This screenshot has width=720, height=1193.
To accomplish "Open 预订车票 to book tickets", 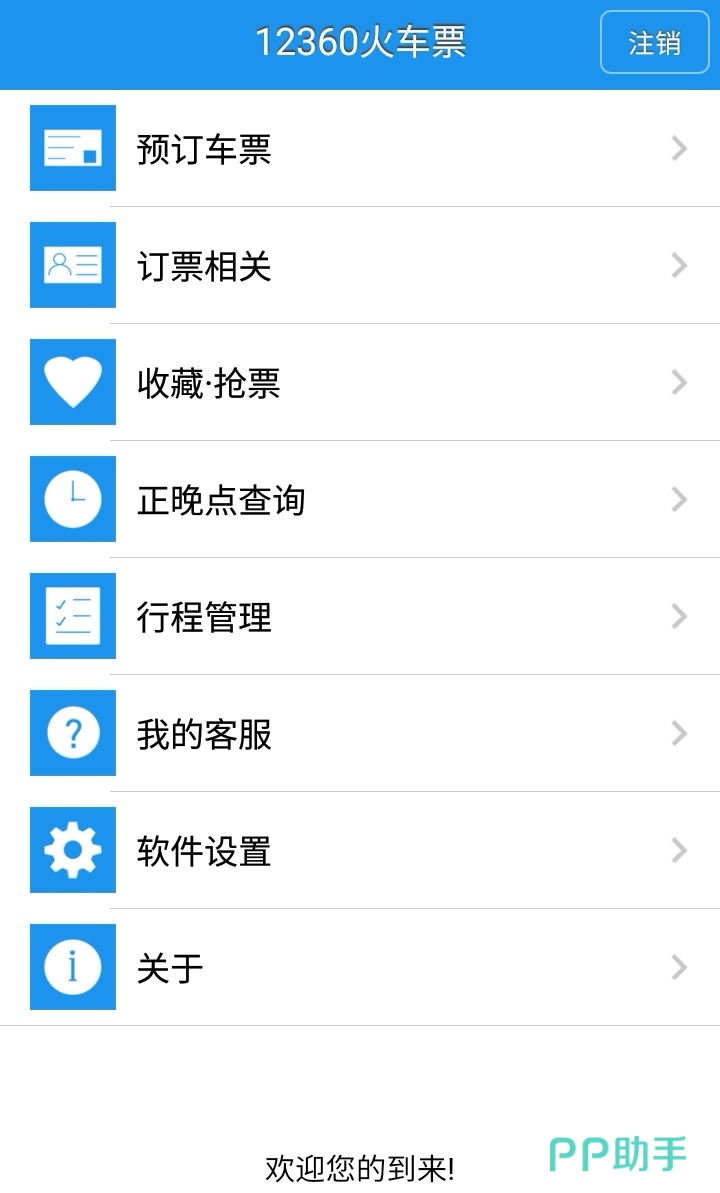I will 360,149.
